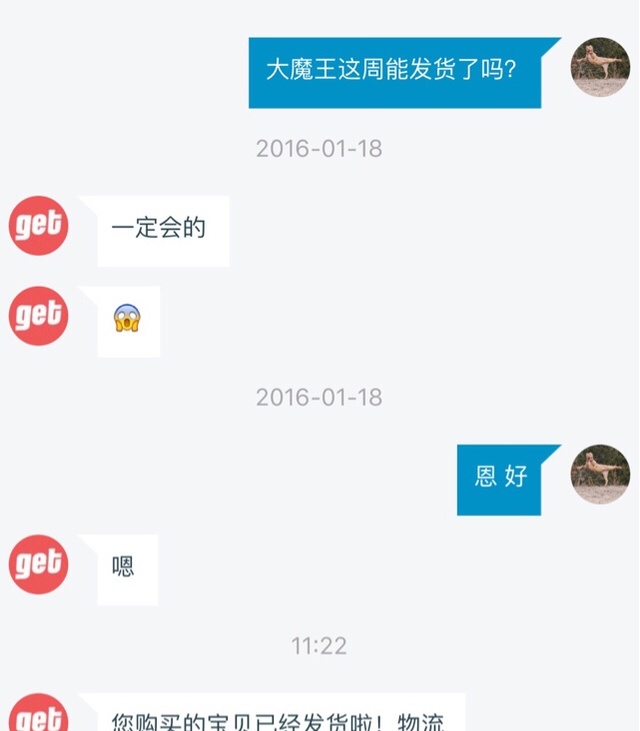This screenshot has height=731, width=640.
Task: Tap user avatar next to 恩 好 message
Action: click(600, 474)
